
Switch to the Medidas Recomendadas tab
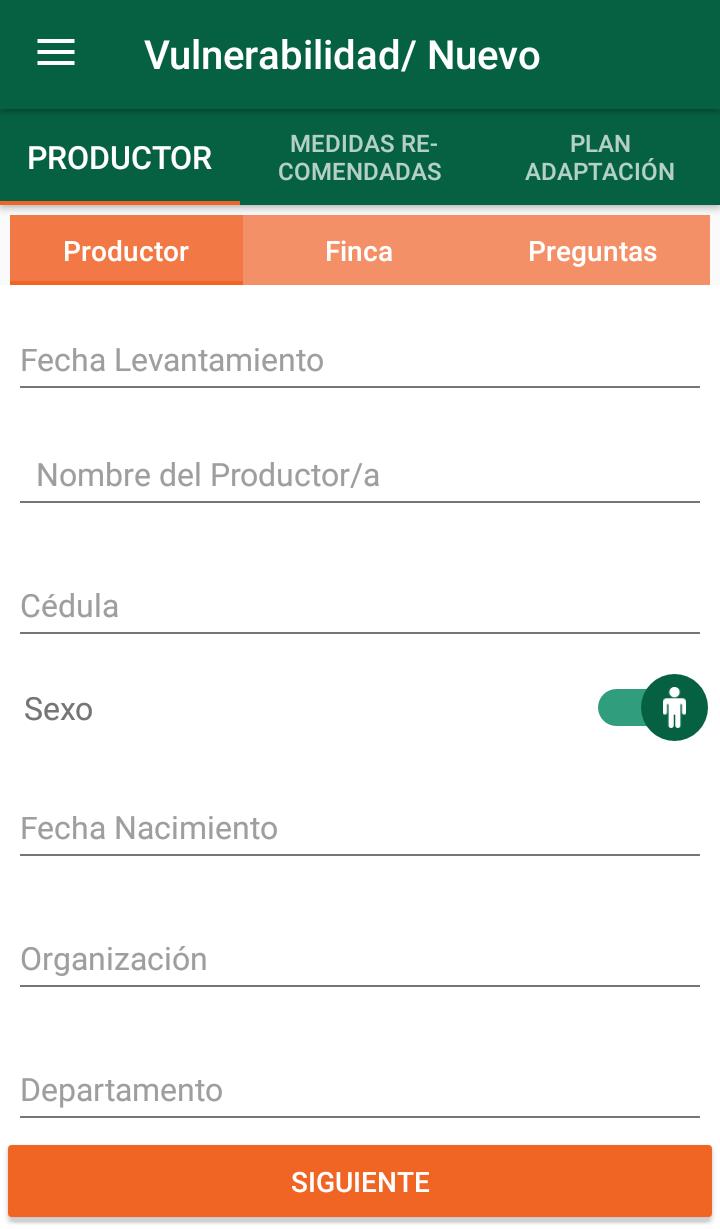[360, 158]
